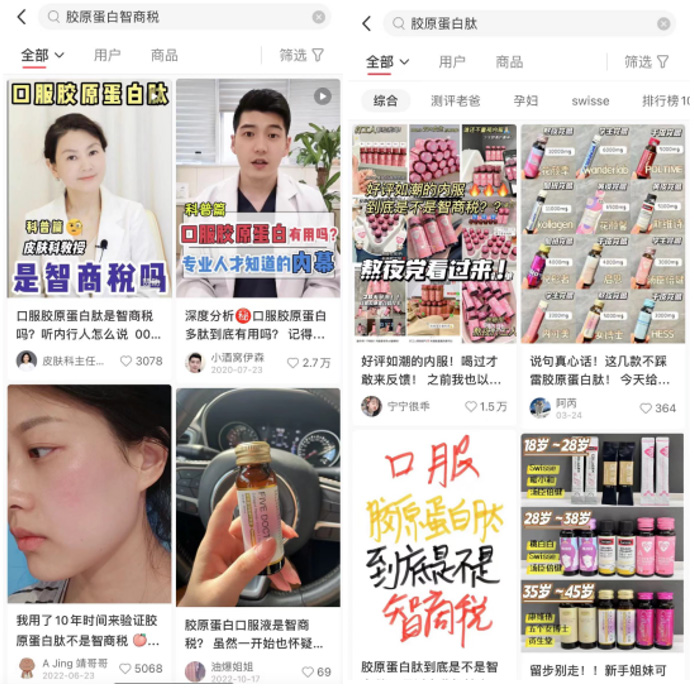Choose the swisse chip
This screenshot has height=694, width=694.
pyautogui.click(x=590, y=101)
